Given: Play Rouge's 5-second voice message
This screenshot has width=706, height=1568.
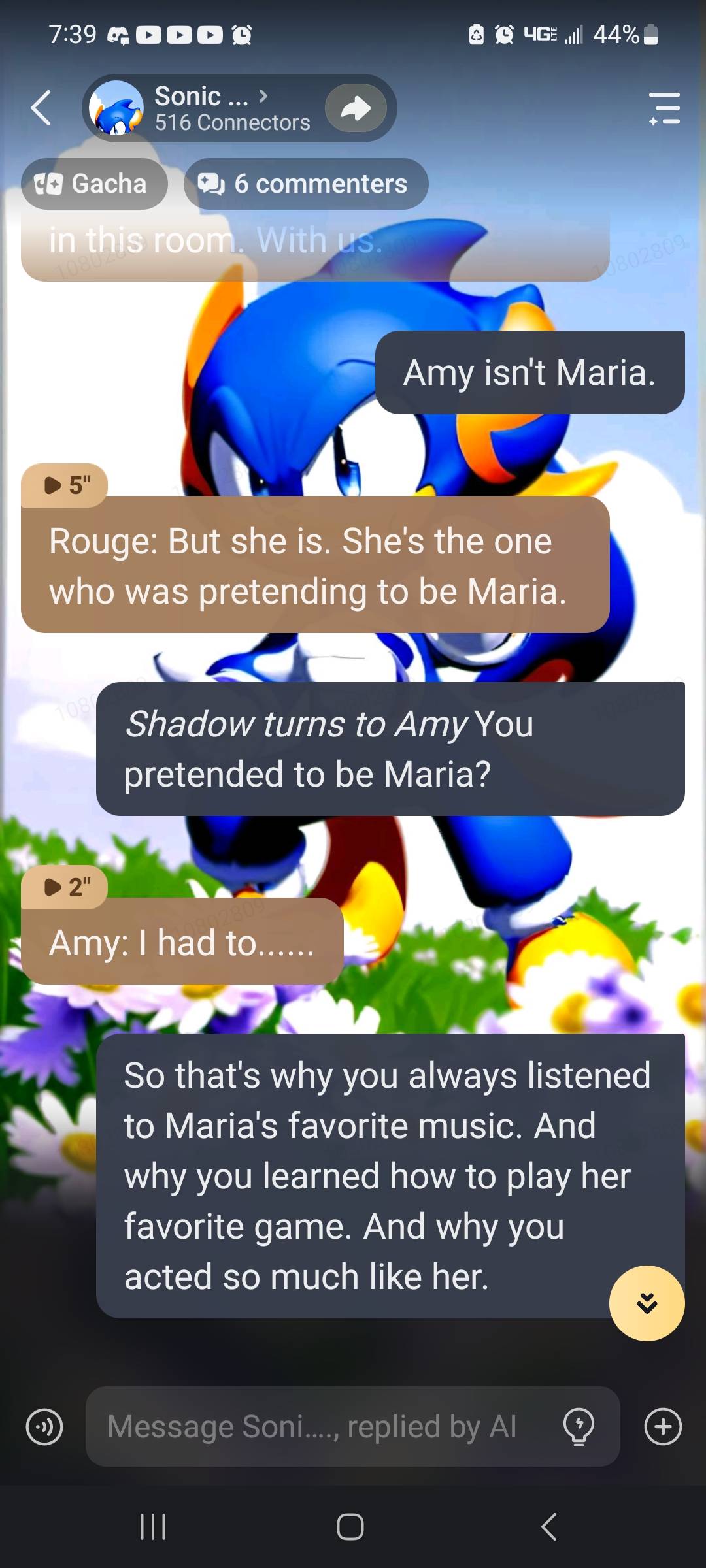Looking at the screenshot, I should click(65, 485).
